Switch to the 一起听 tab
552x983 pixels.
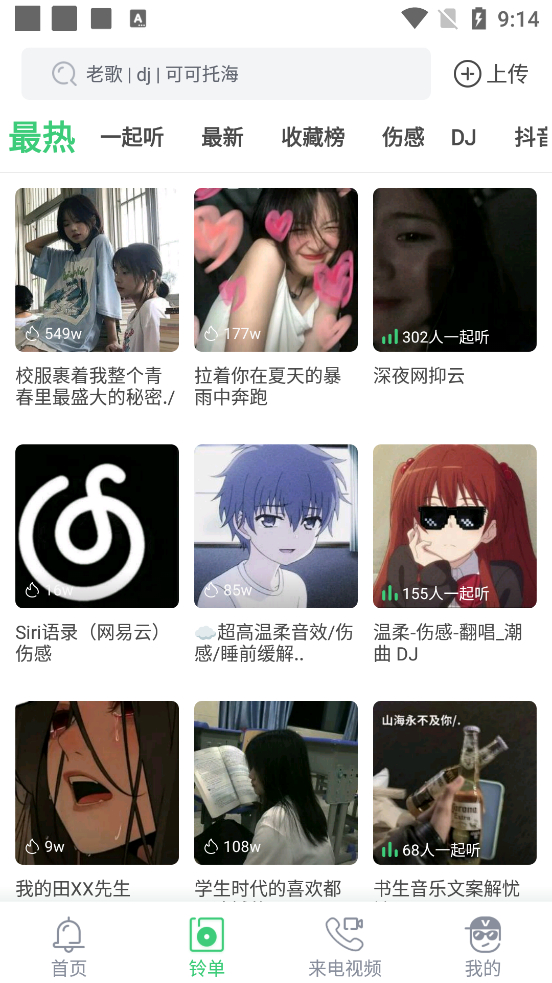[132, 137]
